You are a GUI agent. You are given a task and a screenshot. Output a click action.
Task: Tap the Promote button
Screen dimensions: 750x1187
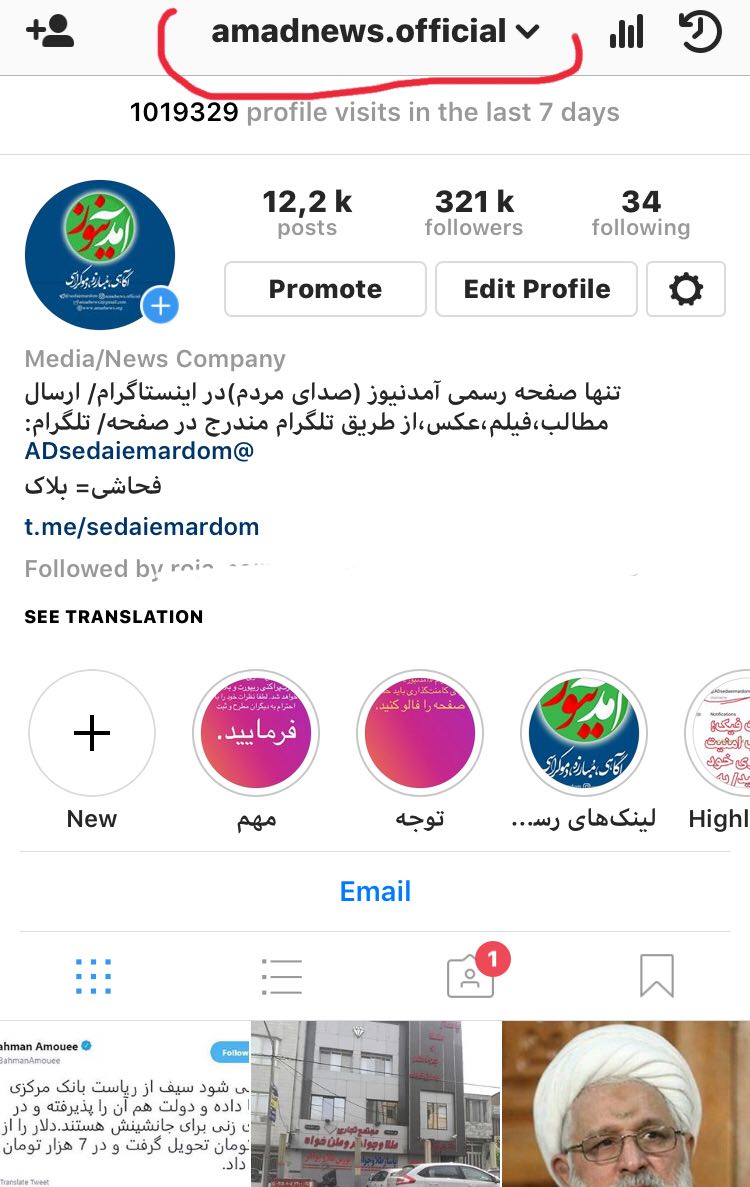pos(325,289)
